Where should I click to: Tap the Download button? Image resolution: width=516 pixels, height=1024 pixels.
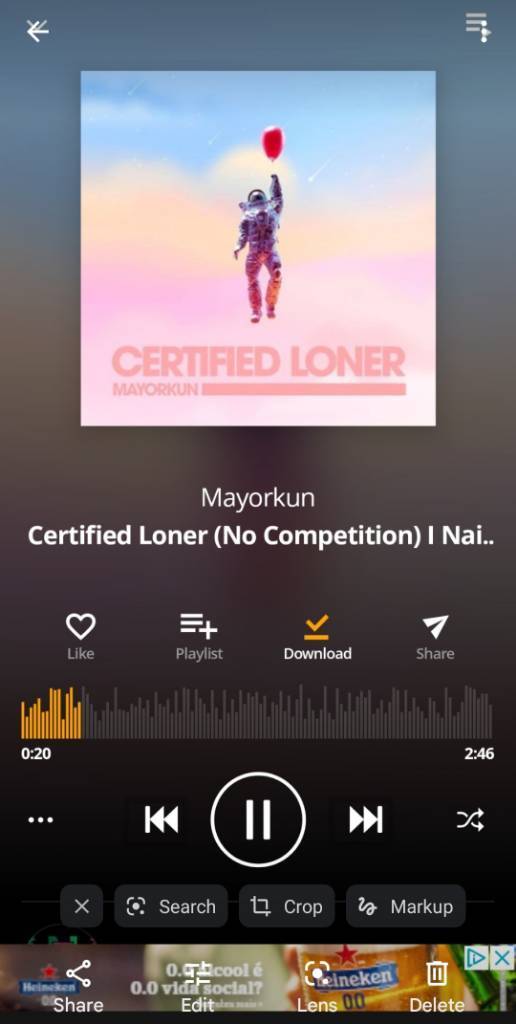(x=317, y=636)
